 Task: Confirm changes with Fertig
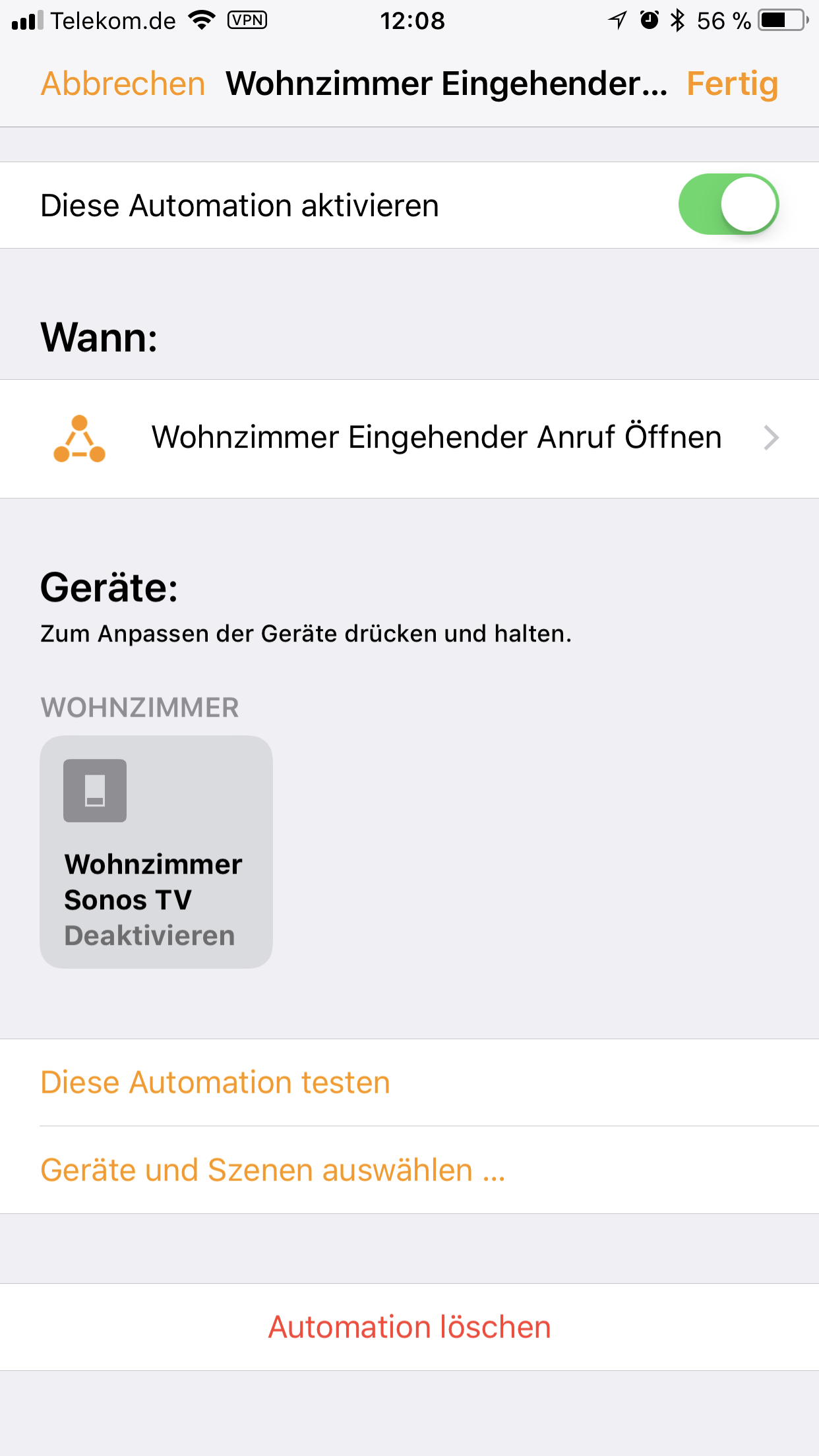pos(732,84)
